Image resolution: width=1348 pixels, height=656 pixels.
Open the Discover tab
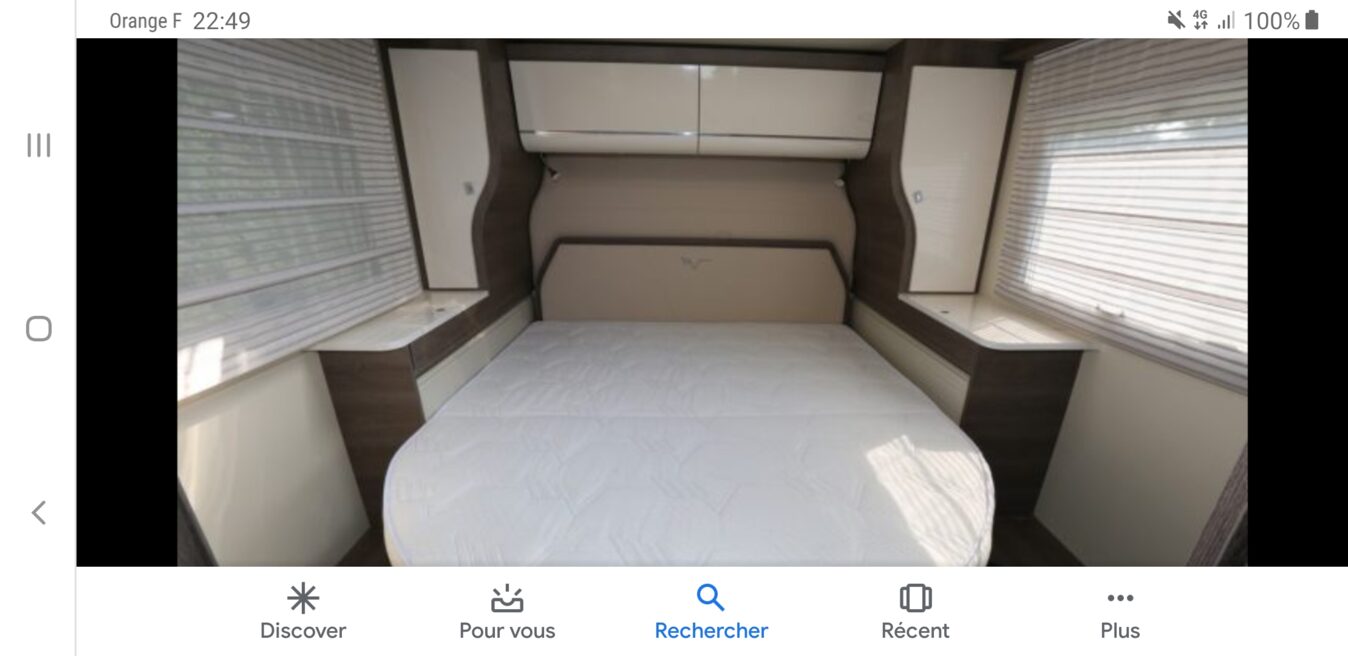click(302, 612)
